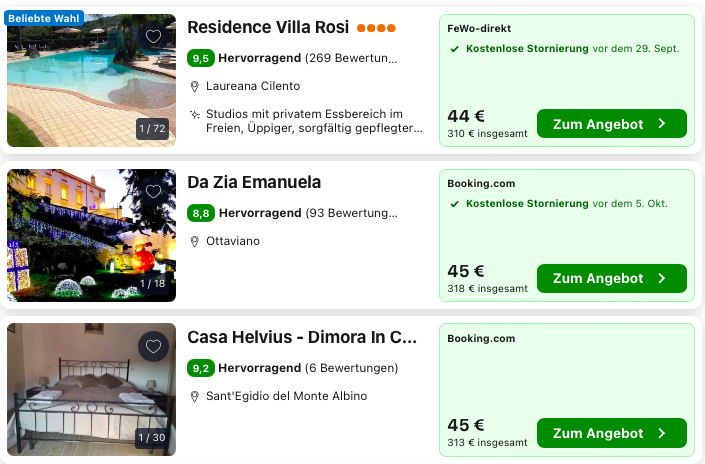Add Da Zia Emanuela to favorites
Image resolution: width=705 pixels, height=464 pixels.
pos(153,191)
